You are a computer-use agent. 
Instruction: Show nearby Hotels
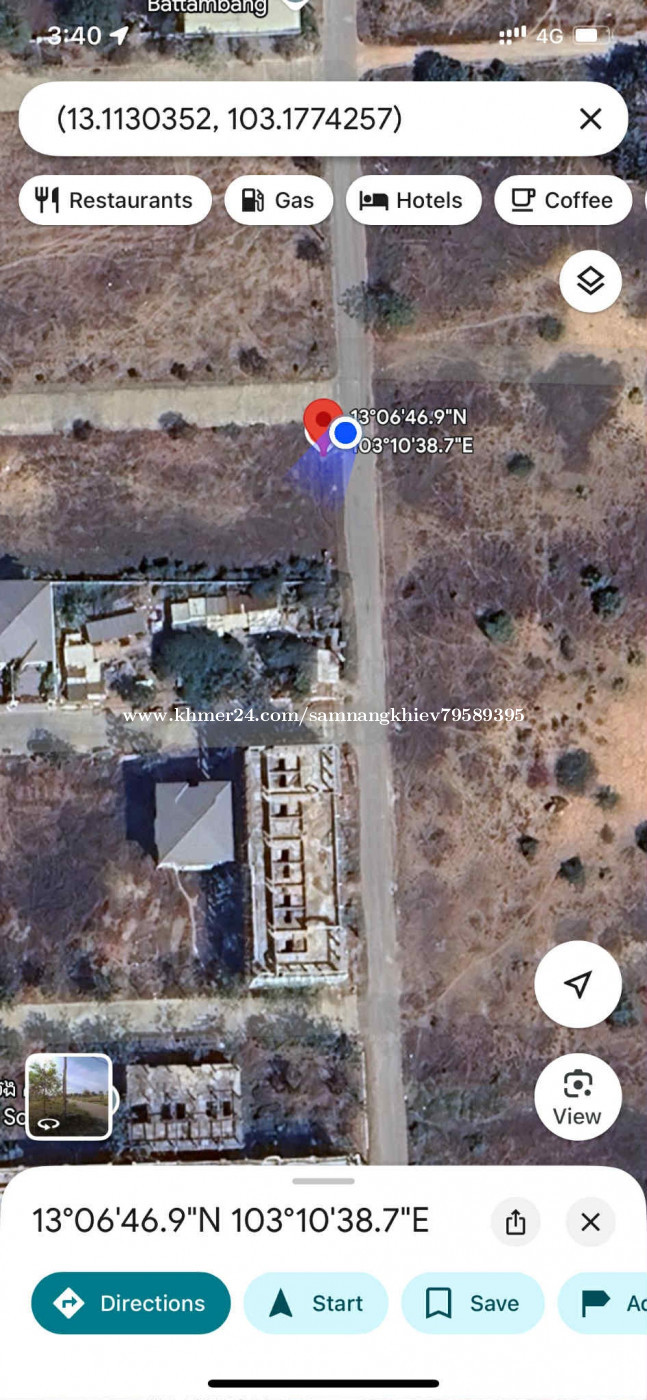(414, 200)
